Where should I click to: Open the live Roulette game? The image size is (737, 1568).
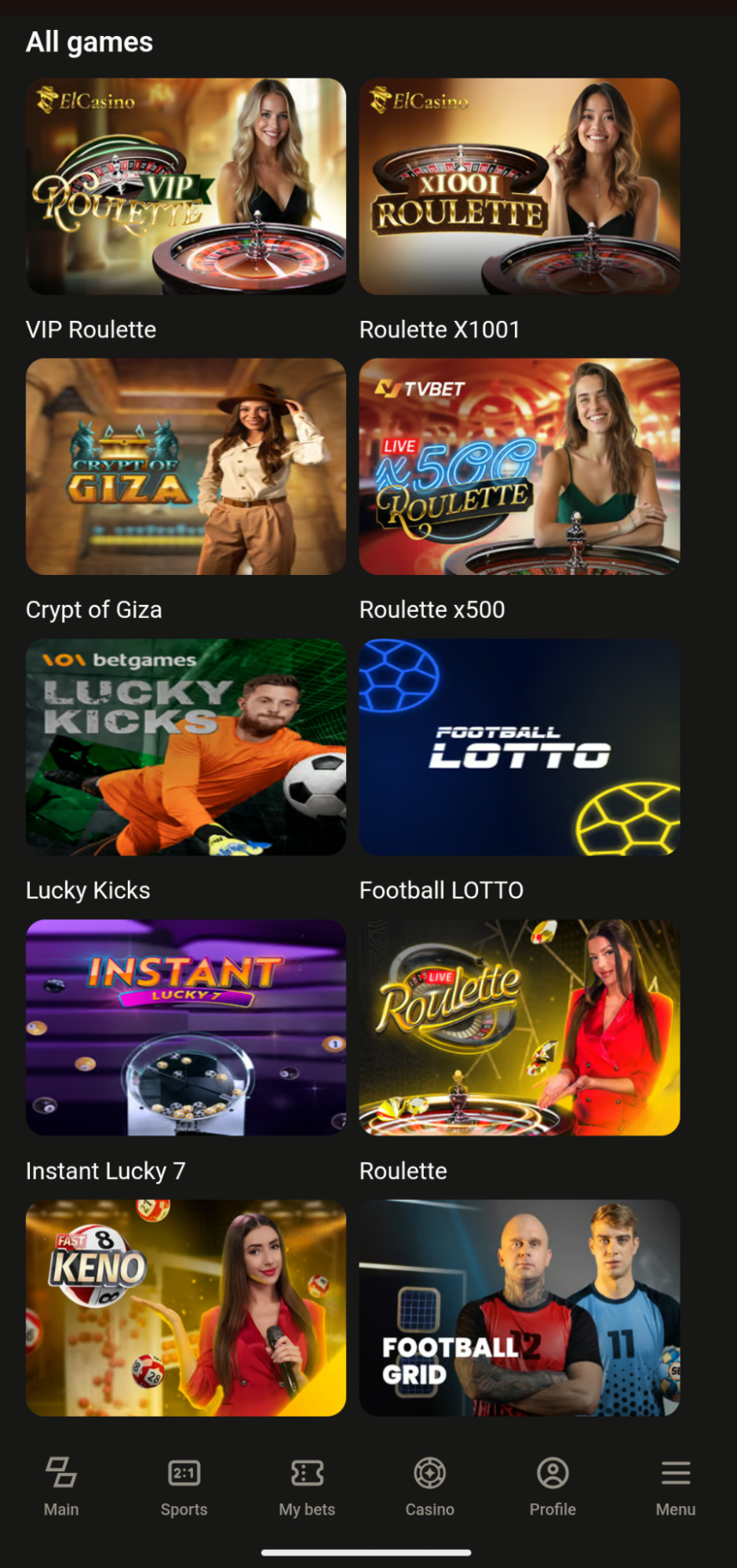tap(519, 1028)
